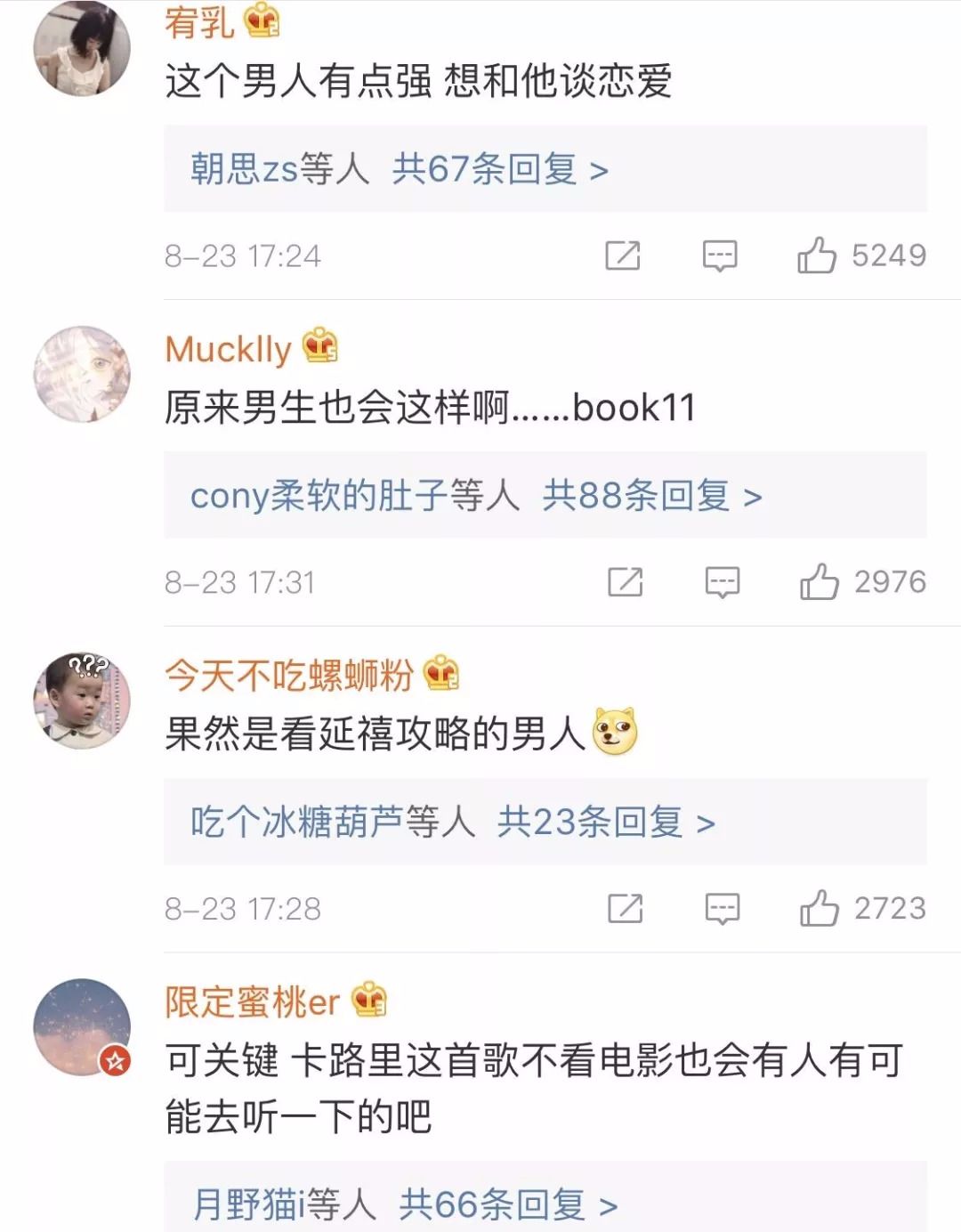
Task: Reply to the comment posted 8-23 17:24
Action: click(719, 255)
